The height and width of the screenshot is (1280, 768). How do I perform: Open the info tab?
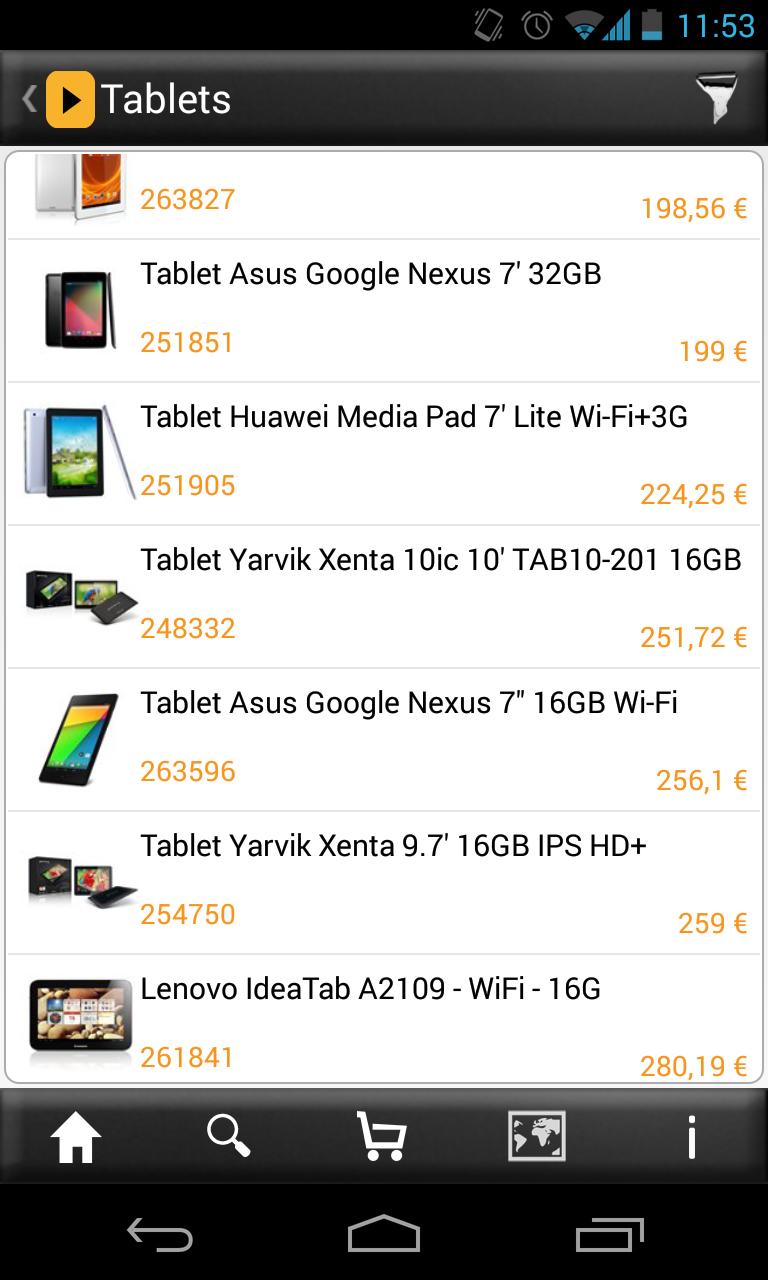[691, 1137]
